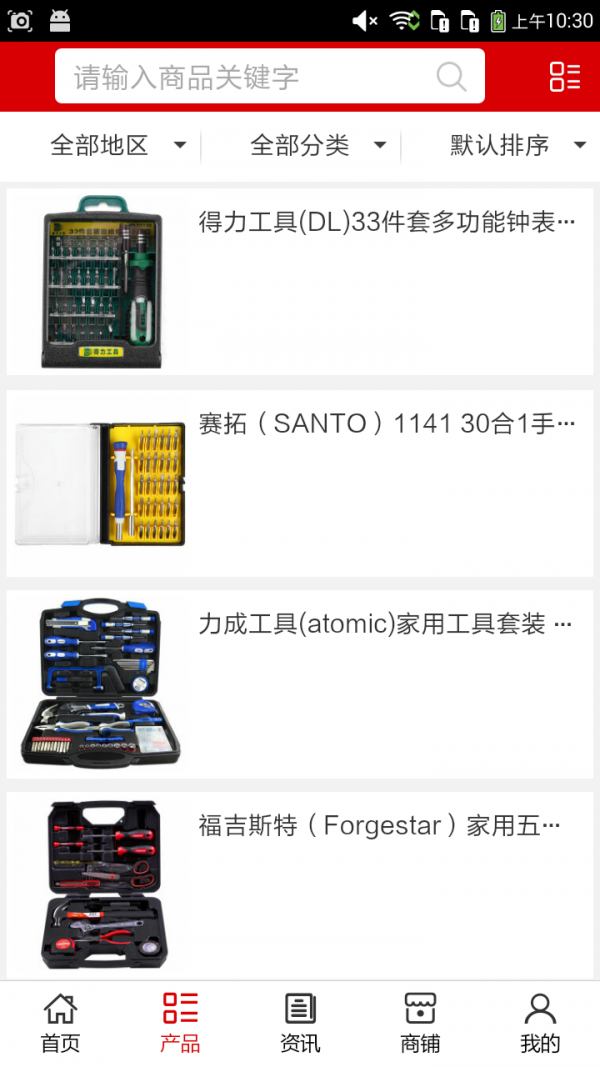
Task: Tap the magnifier search icon
Action: coord(451,77)
